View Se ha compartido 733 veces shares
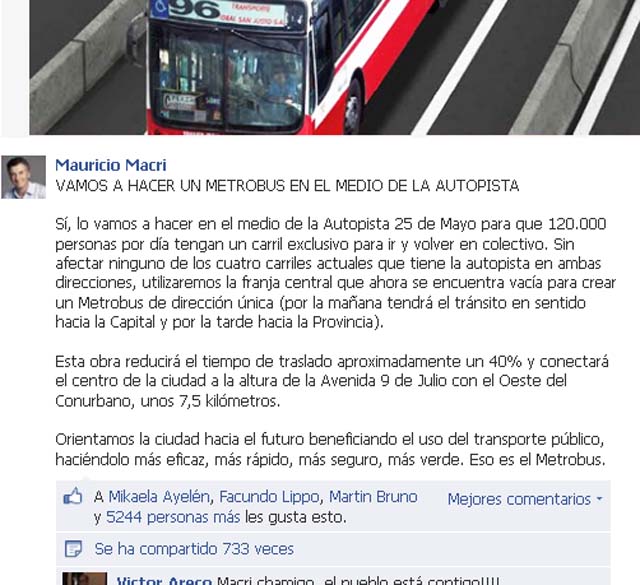Screen dimensions: 640x585 (x=194, y=549)
